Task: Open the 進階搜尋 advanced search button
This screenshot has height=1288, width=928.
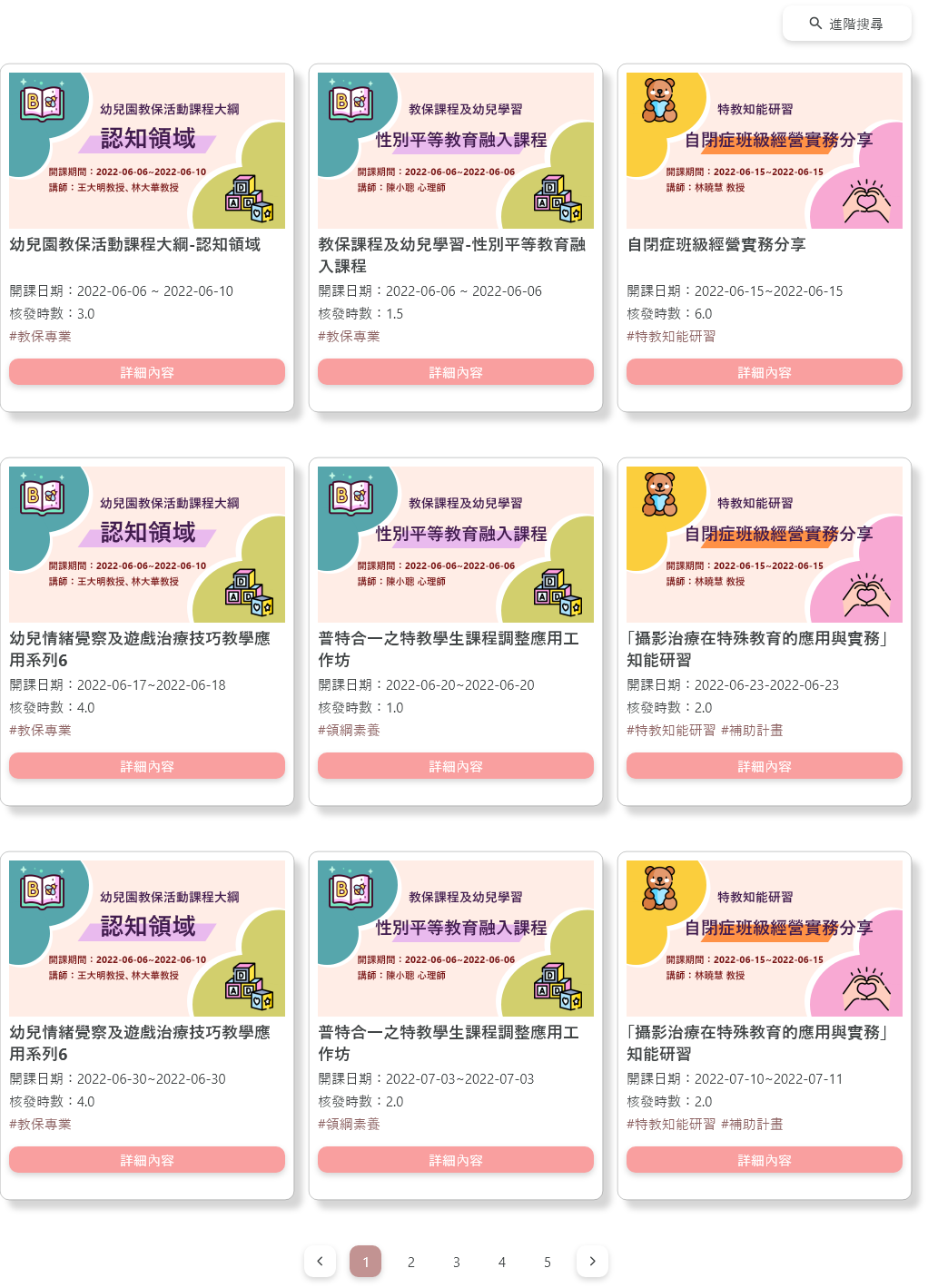Action: click(846, 24)
